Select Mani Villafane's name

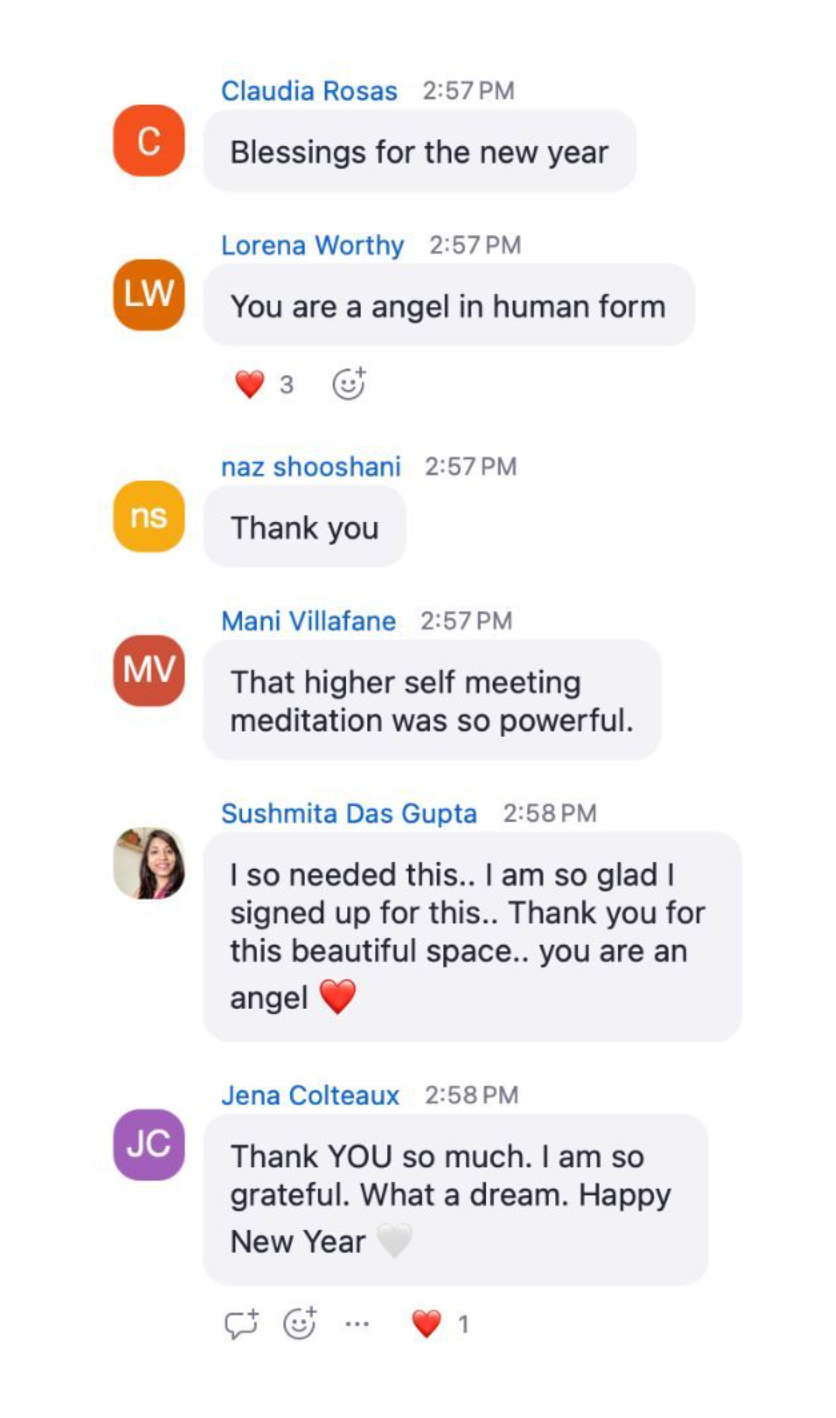coord(308,621)
